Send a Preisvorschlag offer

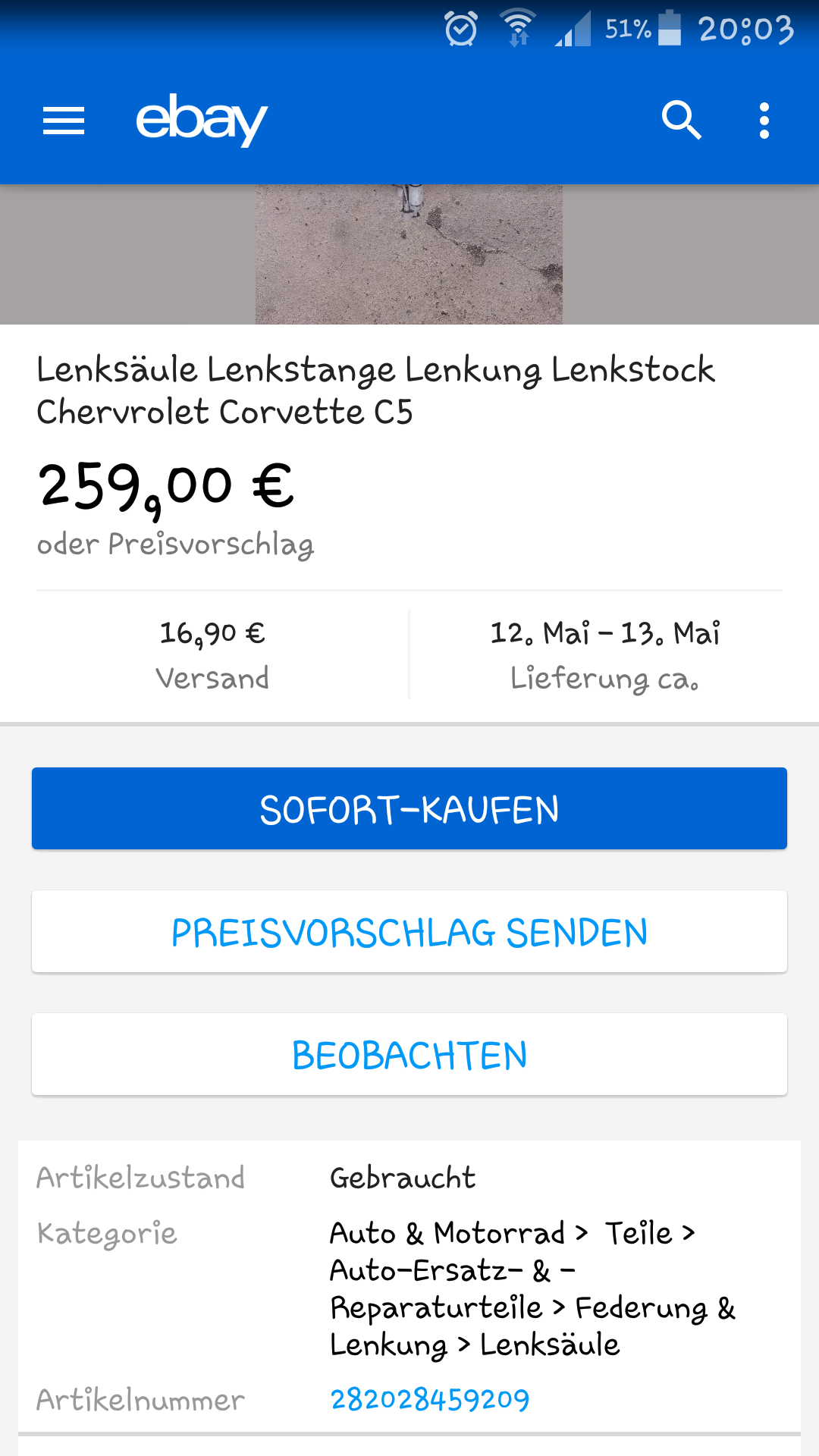click(409, 932)
